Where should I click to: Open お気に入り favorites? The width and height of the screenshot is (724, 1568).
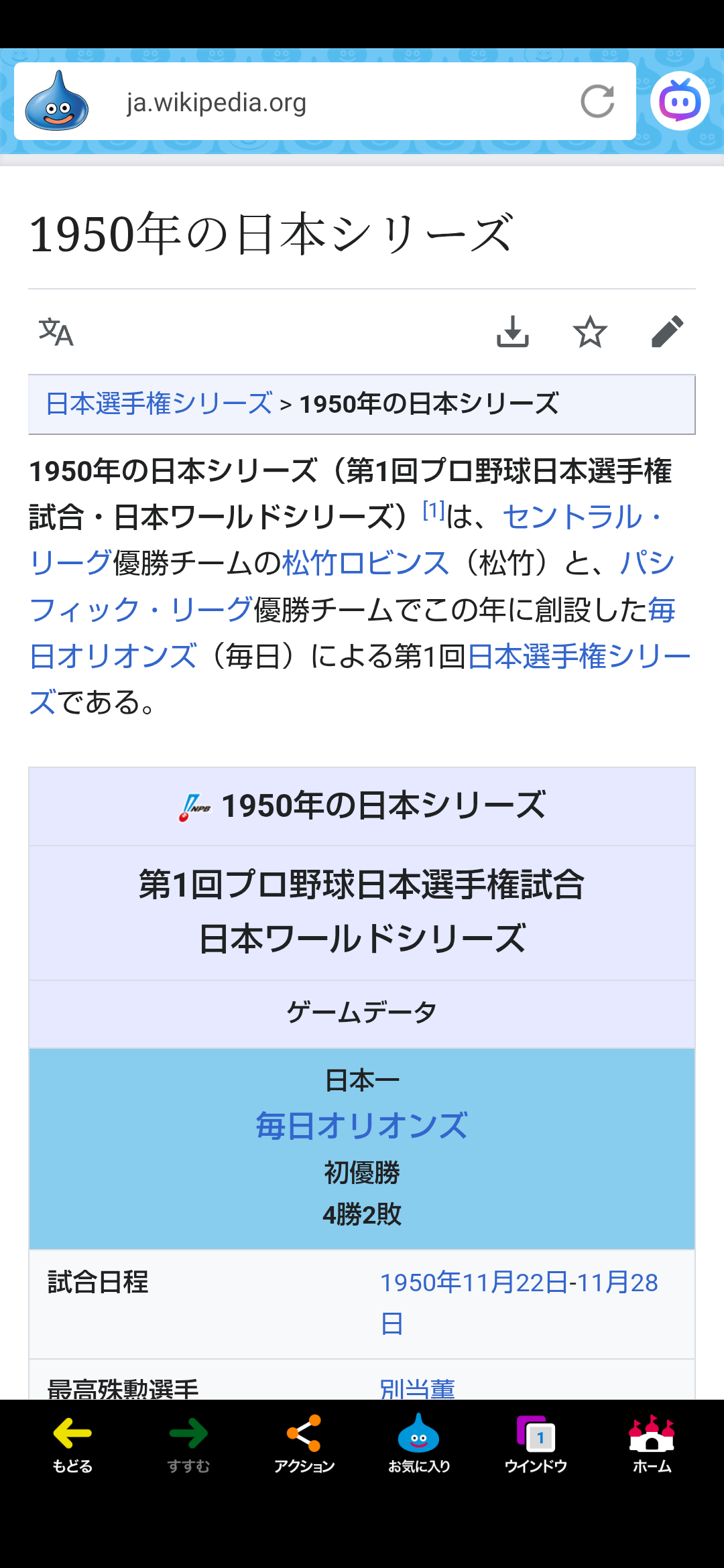tap(419, 1444)
